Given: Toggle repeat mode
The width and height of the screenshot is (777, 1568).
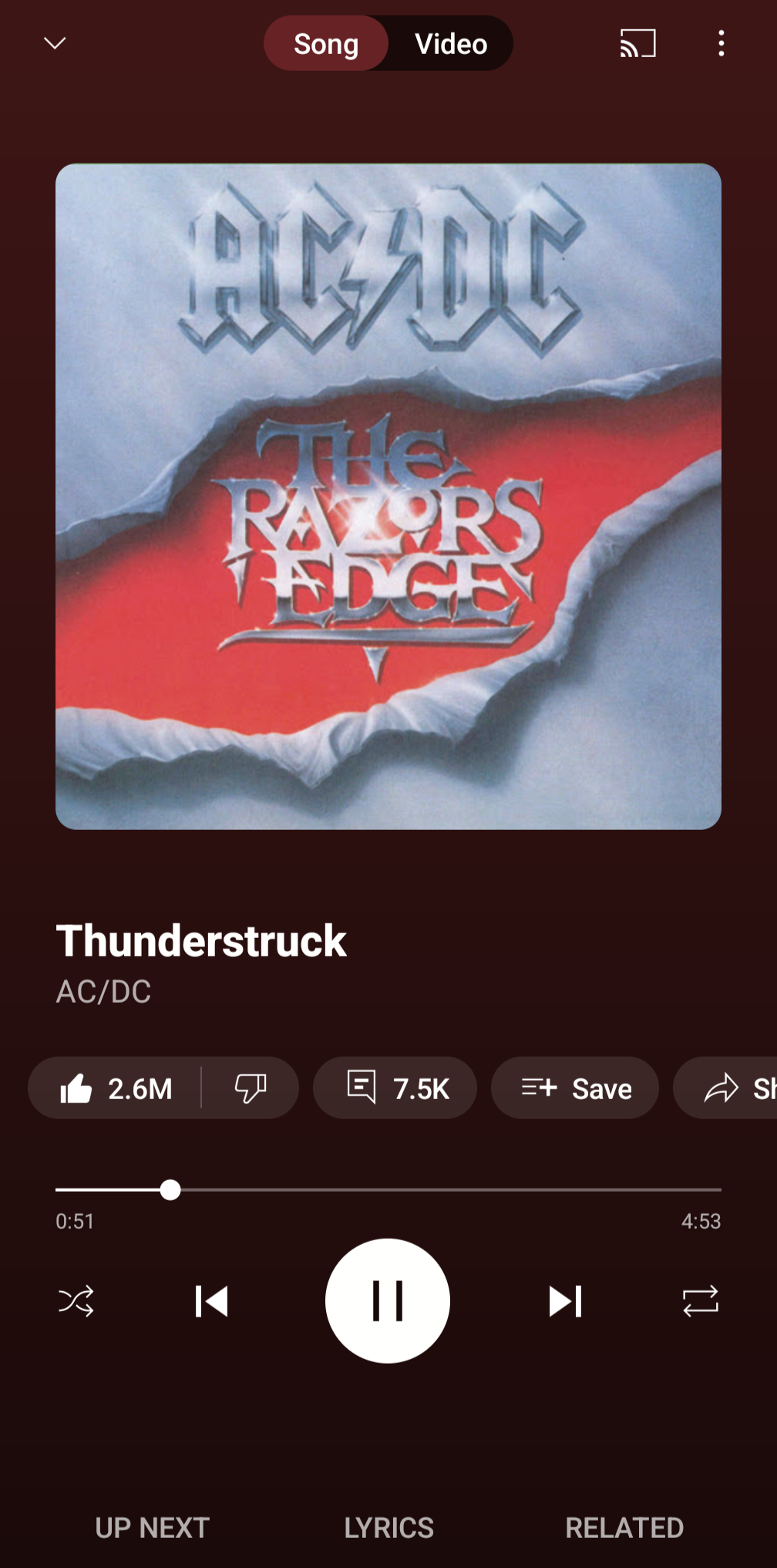Looking at the screenshot, I should [700, 1301].
